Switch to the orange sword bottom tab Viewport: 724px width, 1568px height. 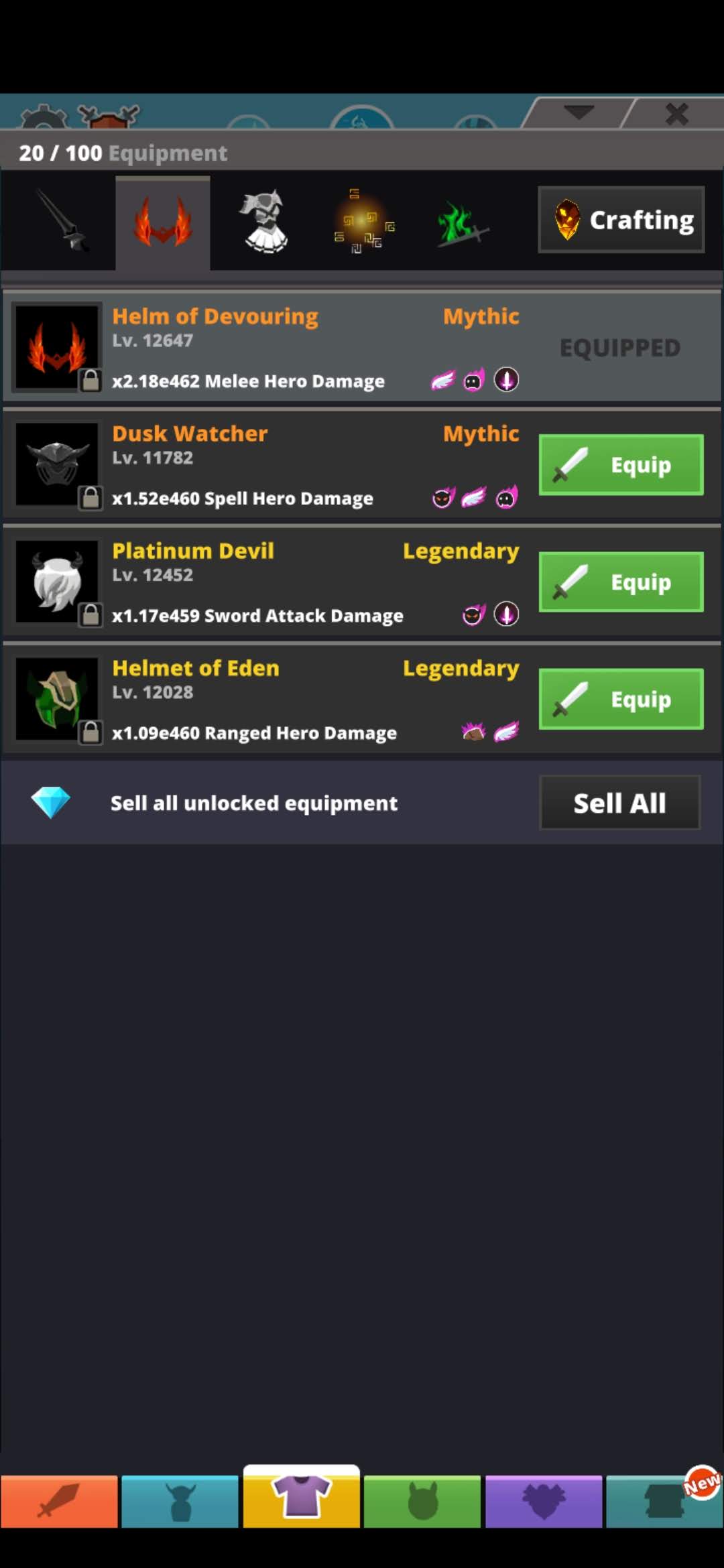[59, 1501]
